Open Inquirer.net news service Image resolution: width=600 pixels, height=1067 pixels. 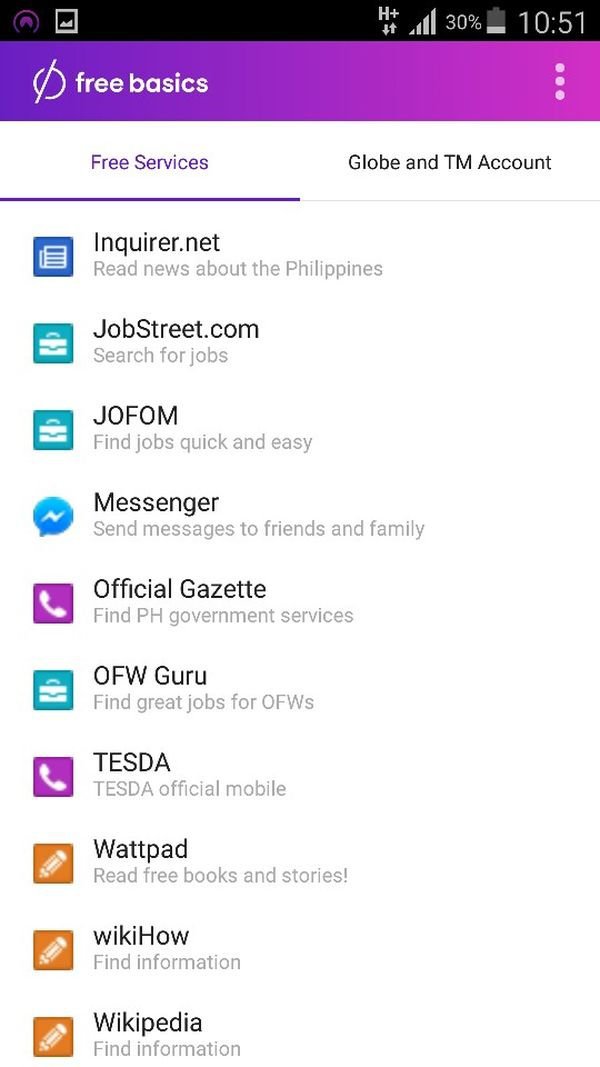pyautogui.click(x=300, y=256)
